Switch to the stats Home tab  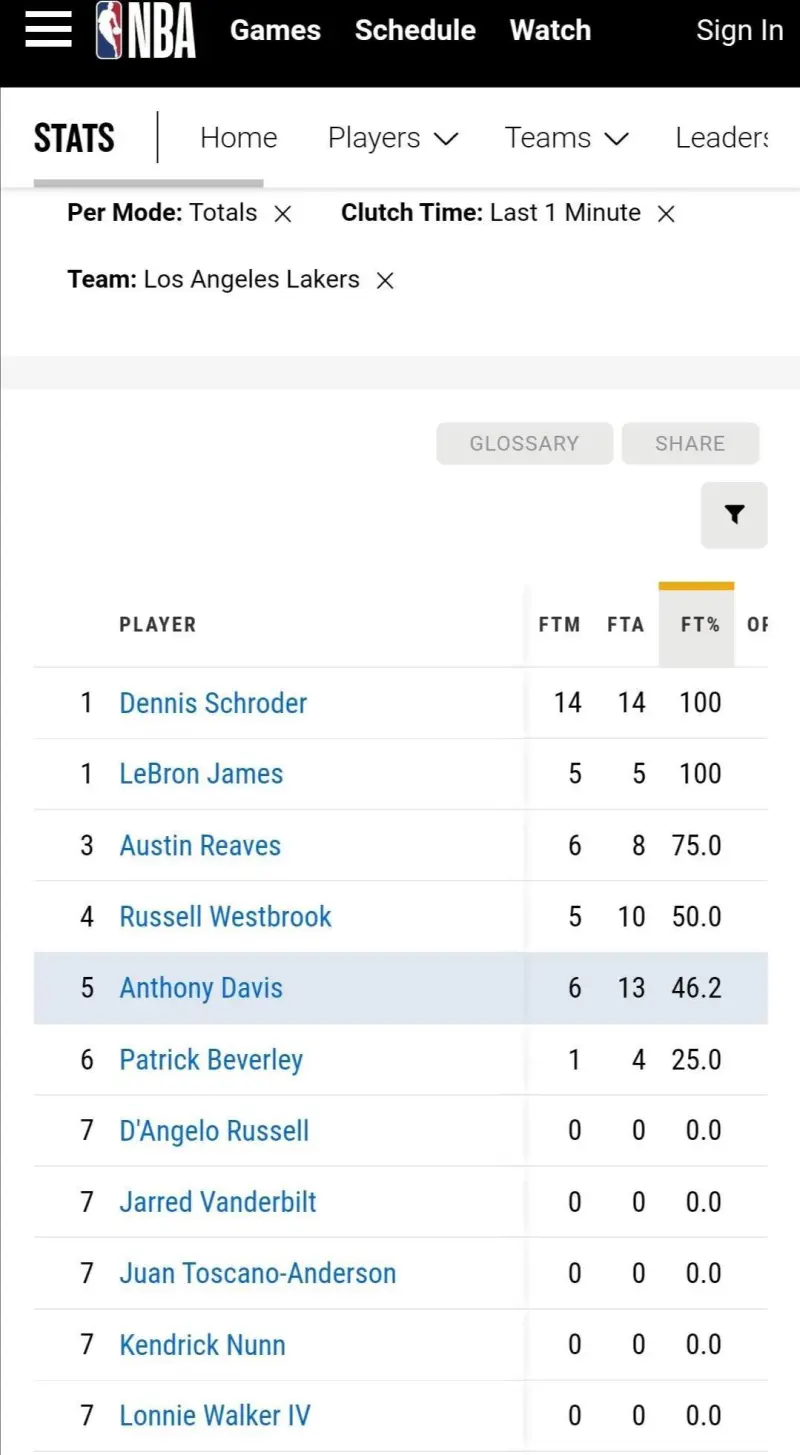238,138
